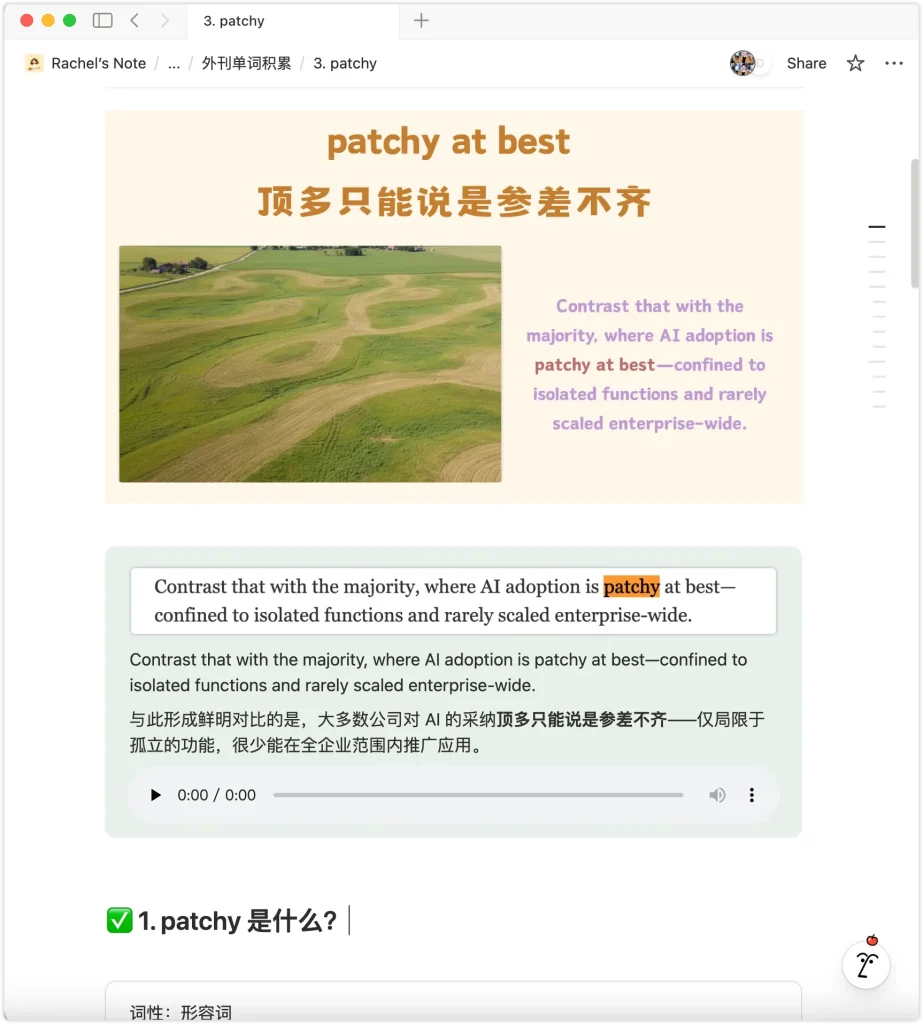Toggle the navigation sidebar
This screenshot has width=923, height=1024.
click(102, 20)
